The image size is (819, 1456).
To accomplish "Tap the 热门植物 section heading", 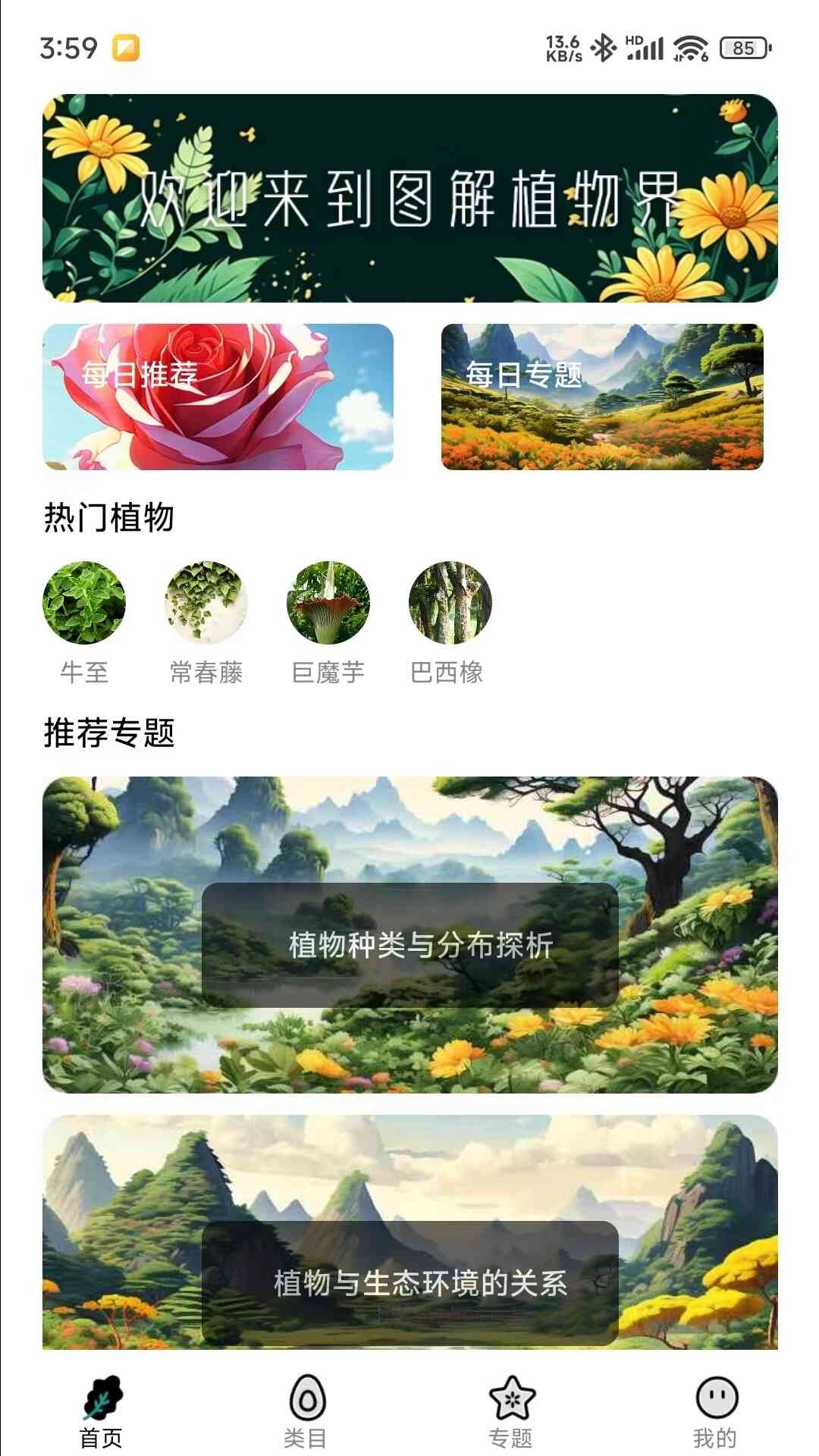I will (x=109, y=514).
